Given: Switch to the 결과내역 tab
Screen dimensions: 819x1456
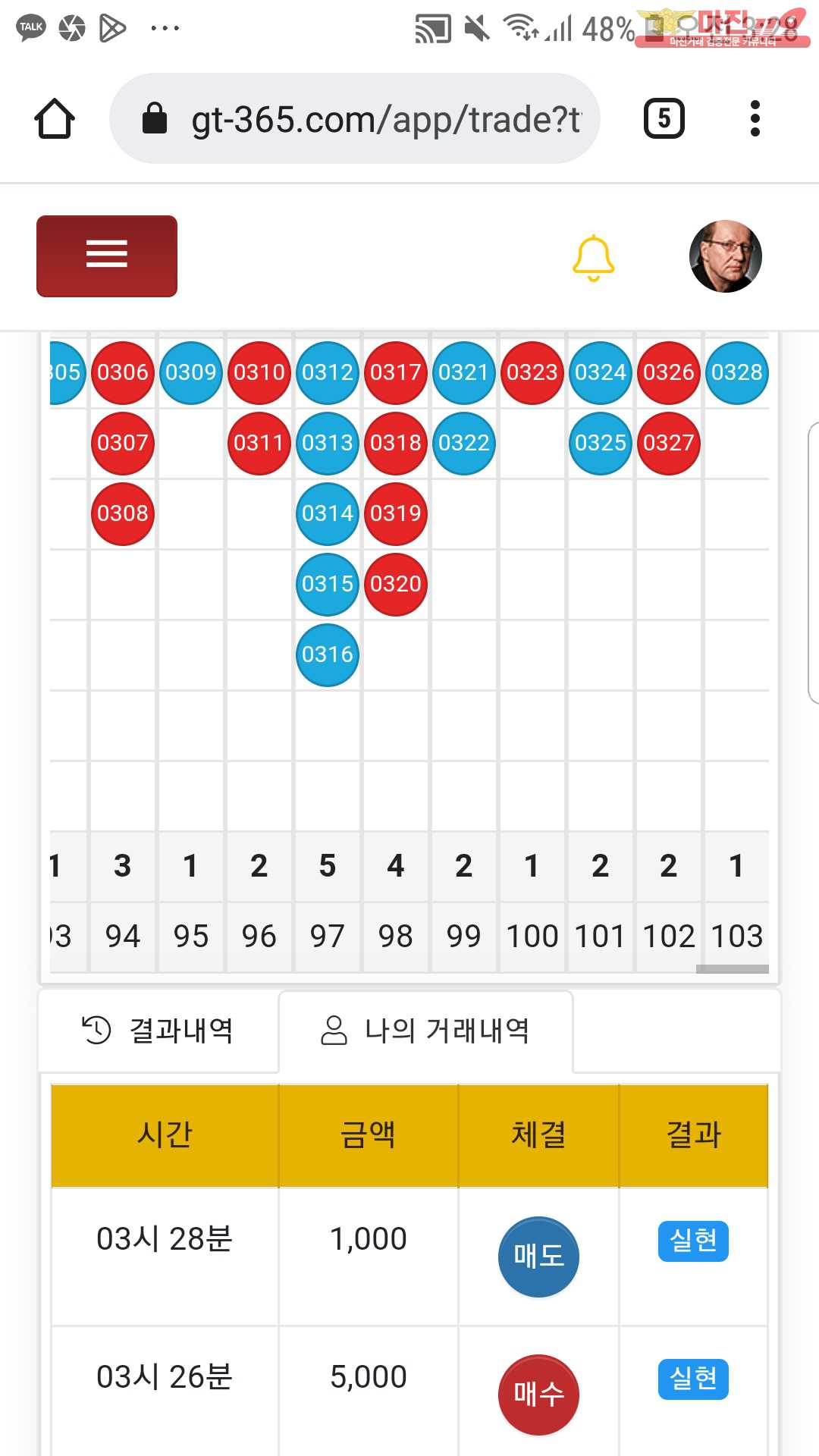Looking at the screenshot, I should 158,1031.
